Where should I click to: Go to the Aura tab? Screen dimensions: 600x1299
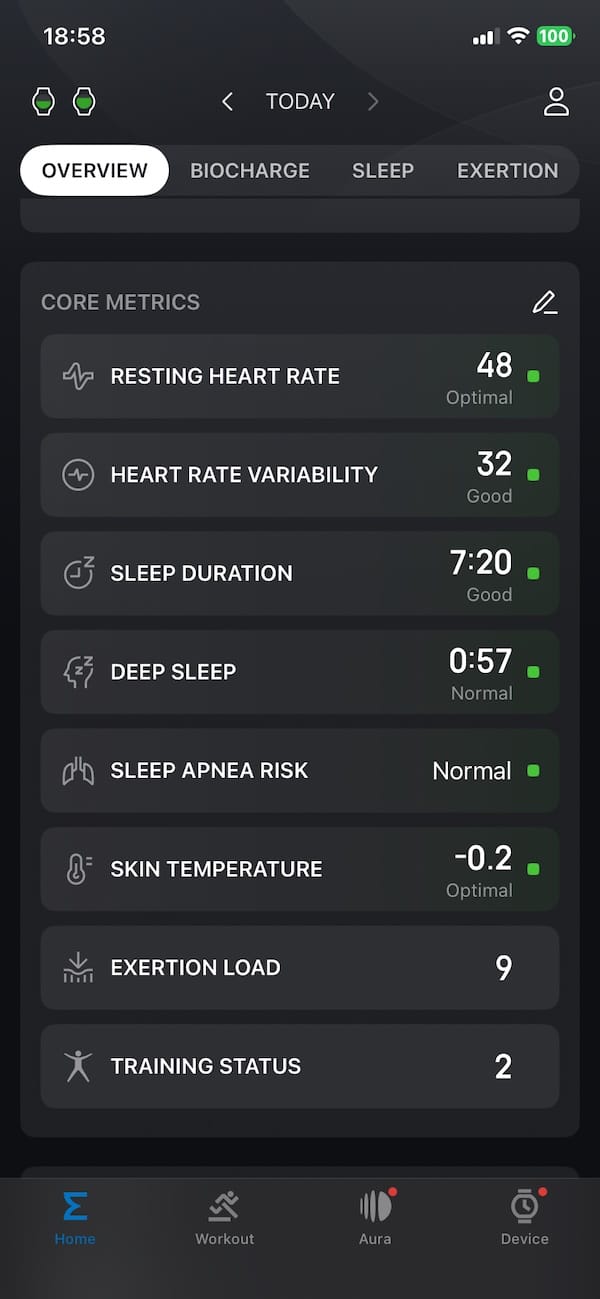375,1218
